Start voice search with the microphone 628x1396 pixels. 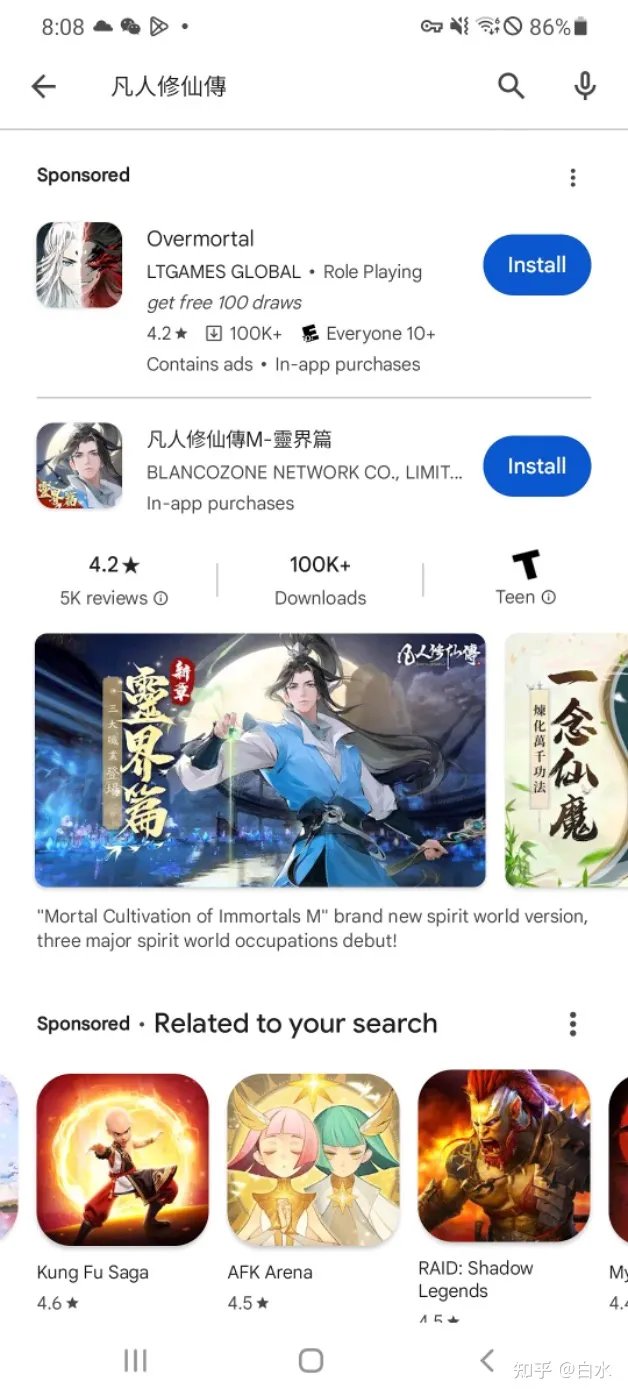click(x=585, y=87)
